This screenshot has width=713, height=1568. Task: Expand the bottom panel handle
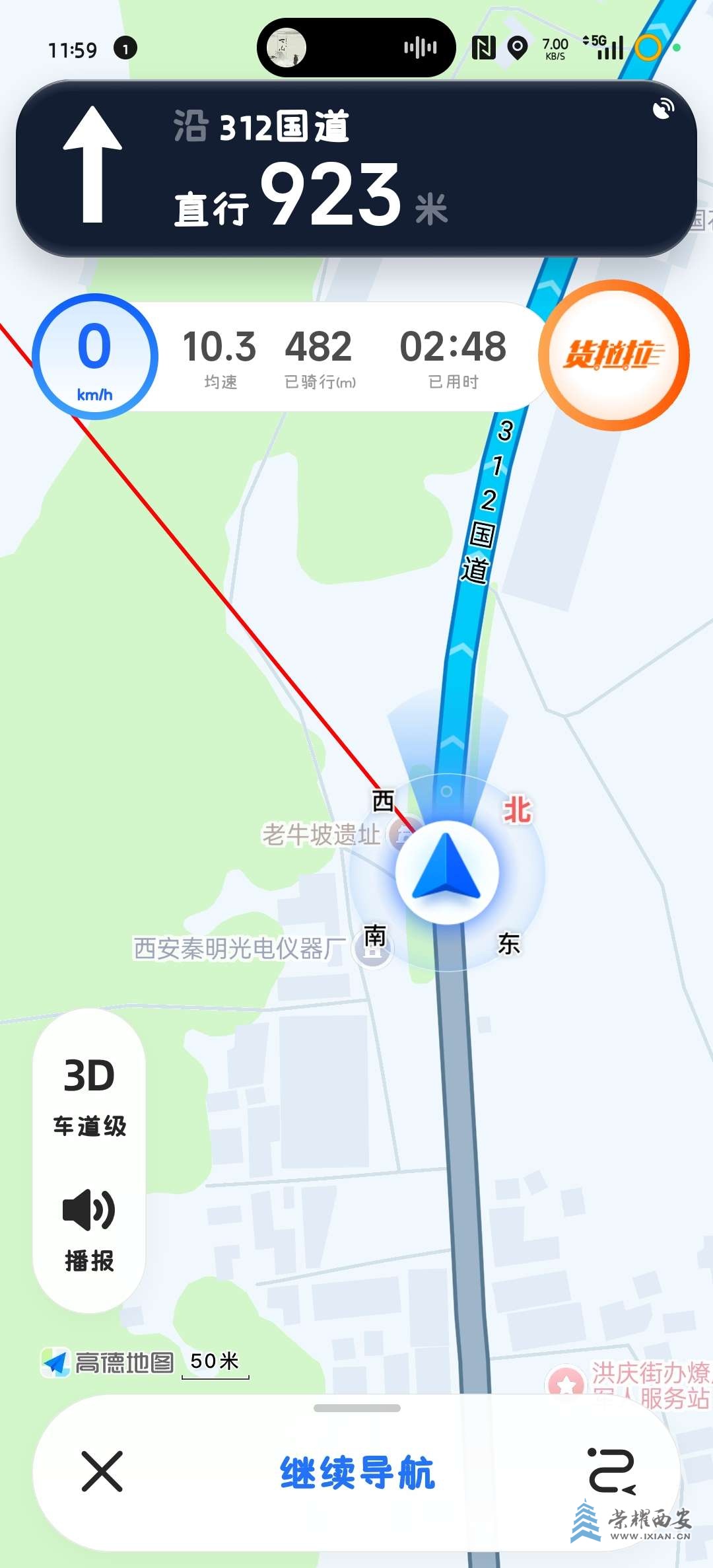pyautogui.click(x=357, y=1408)
